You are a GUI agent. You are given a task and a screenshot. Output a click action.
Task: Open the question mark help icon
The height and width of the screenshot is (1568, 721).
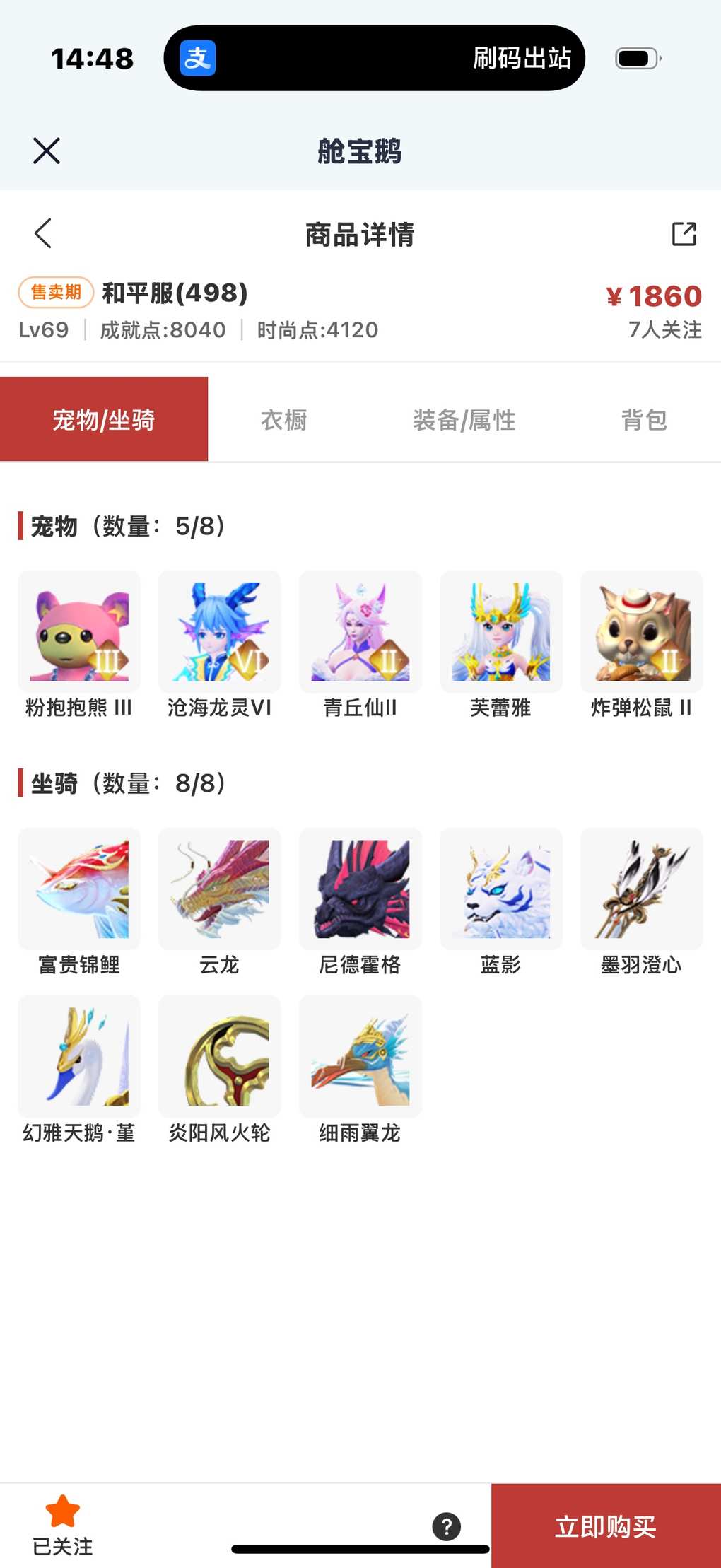pos(447,1526)
